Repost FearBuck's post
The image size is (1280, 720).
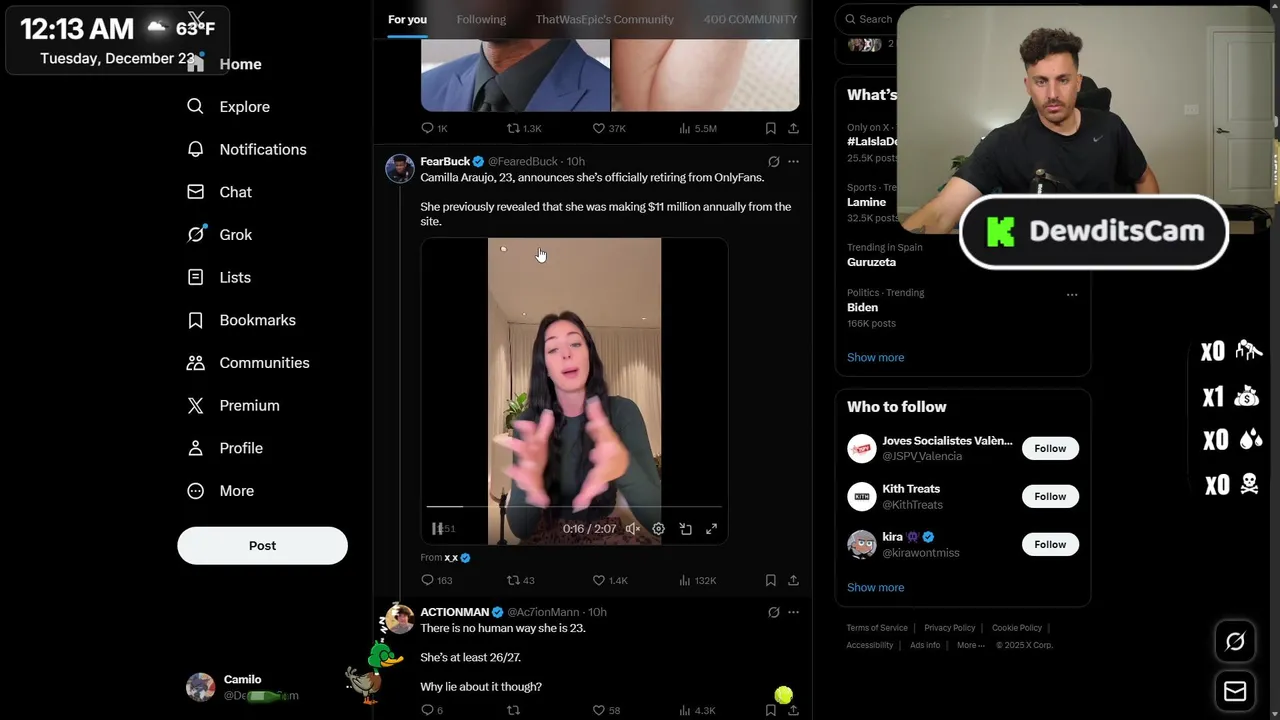[x=513, y=580]
